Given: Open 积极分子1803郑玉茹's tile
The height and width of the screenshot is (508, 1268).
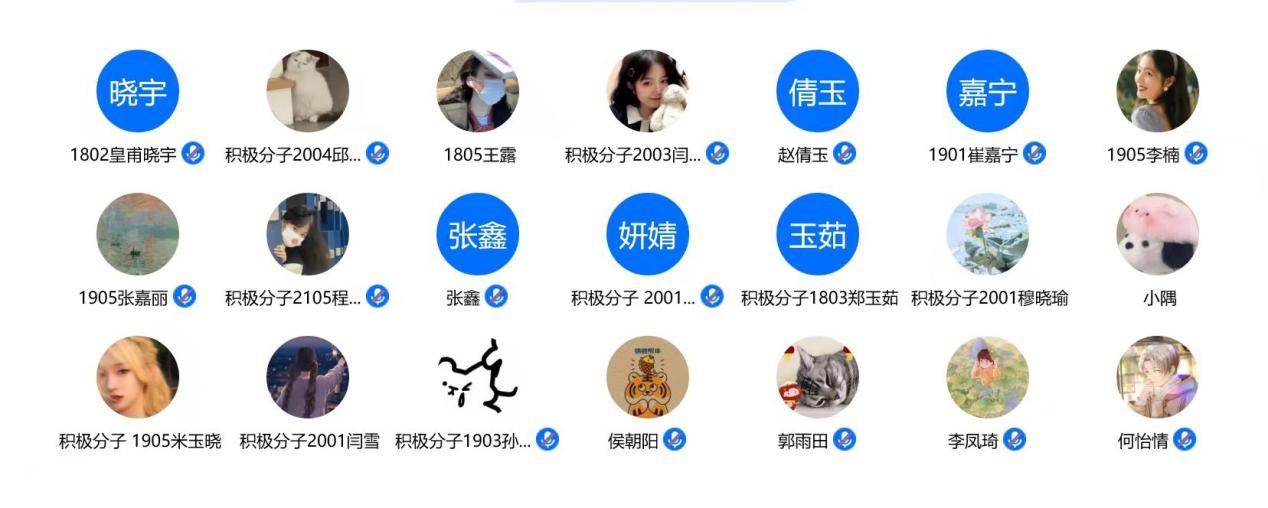Looking at the screenshot, I should [x=817, y=235].
